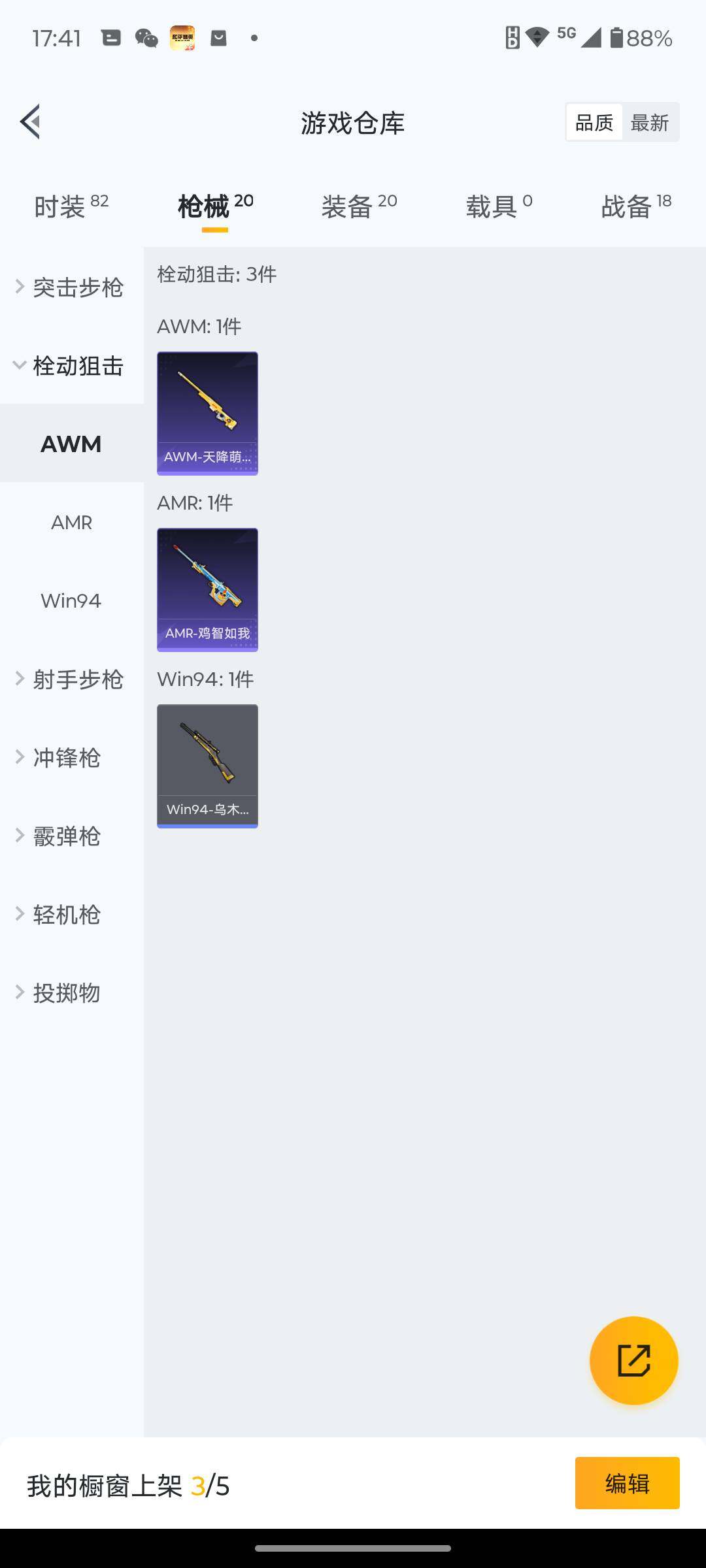Select AMR in the sidebar
This screenshot has height=1568, width=706.
(71, 523)
